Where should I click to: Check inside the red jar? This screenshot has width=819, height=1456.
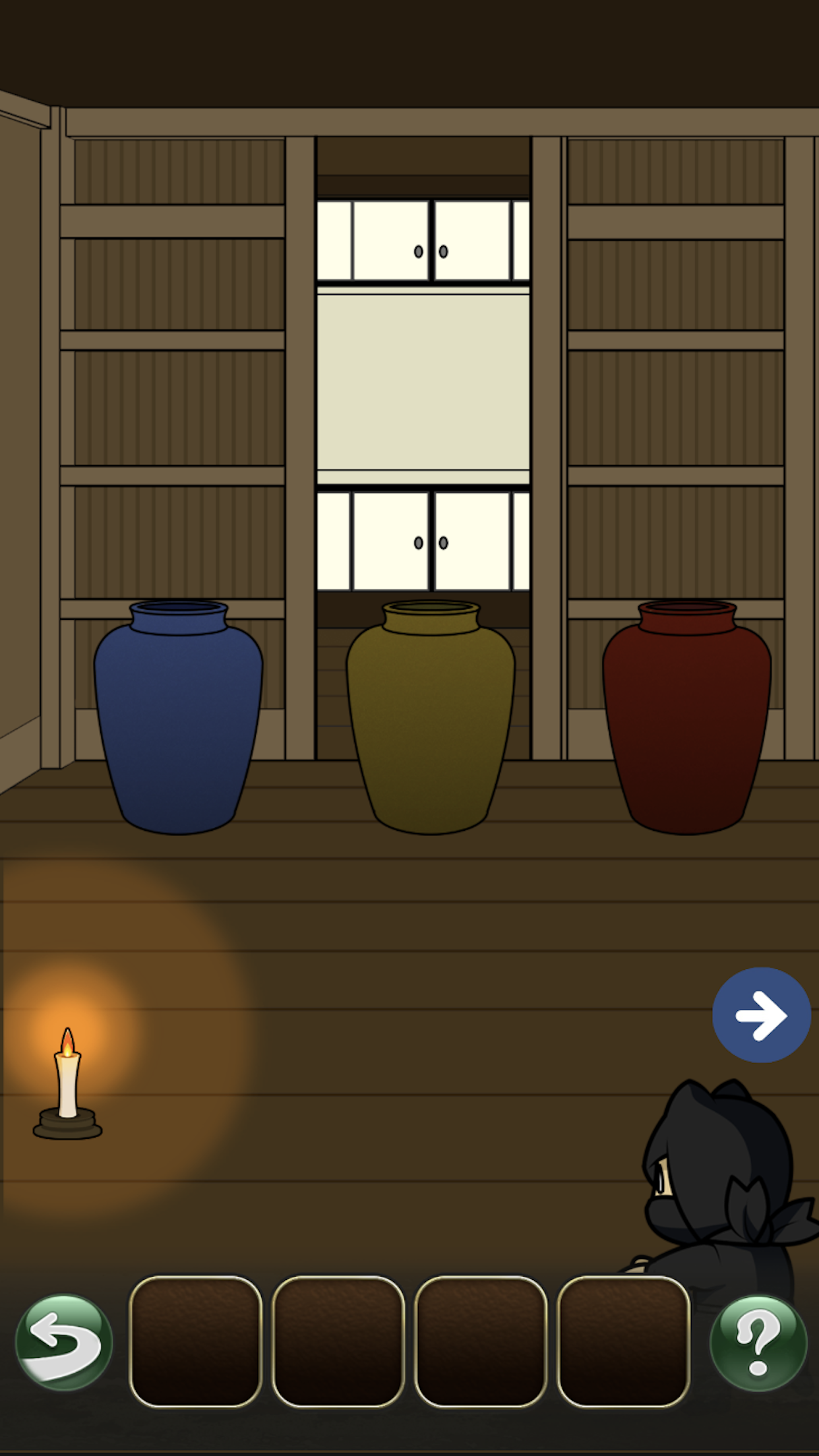pos(686,719)
